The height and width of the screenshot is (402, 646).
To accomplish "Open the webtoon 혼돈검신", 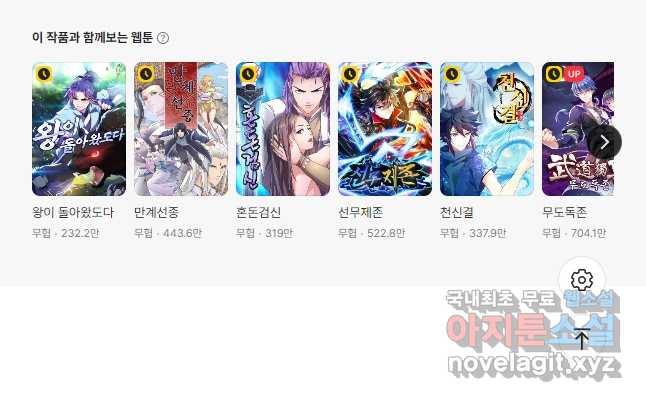I will 283,128.
